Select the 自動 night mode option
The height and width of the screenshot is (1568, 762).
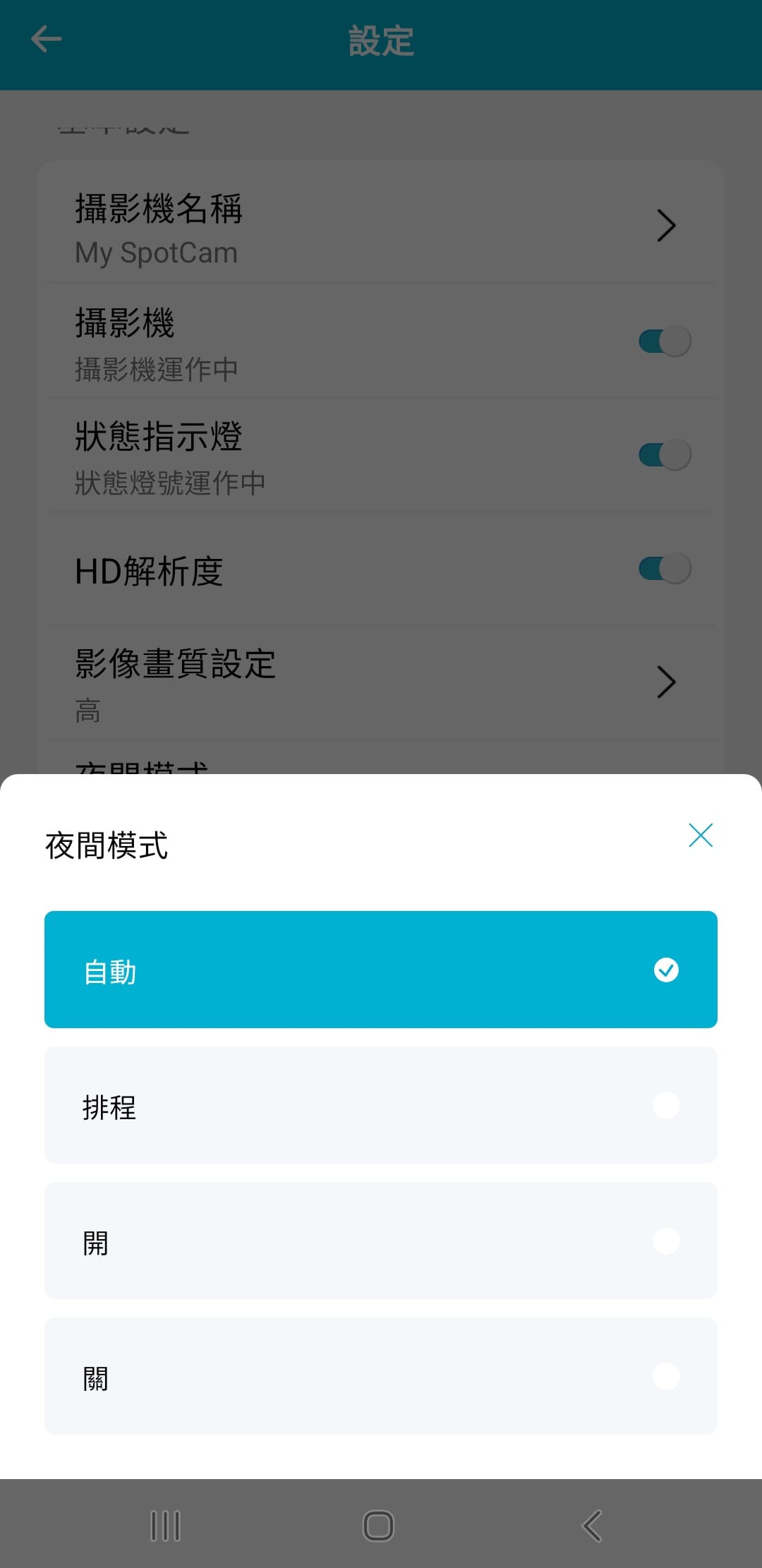coord(381,969)
